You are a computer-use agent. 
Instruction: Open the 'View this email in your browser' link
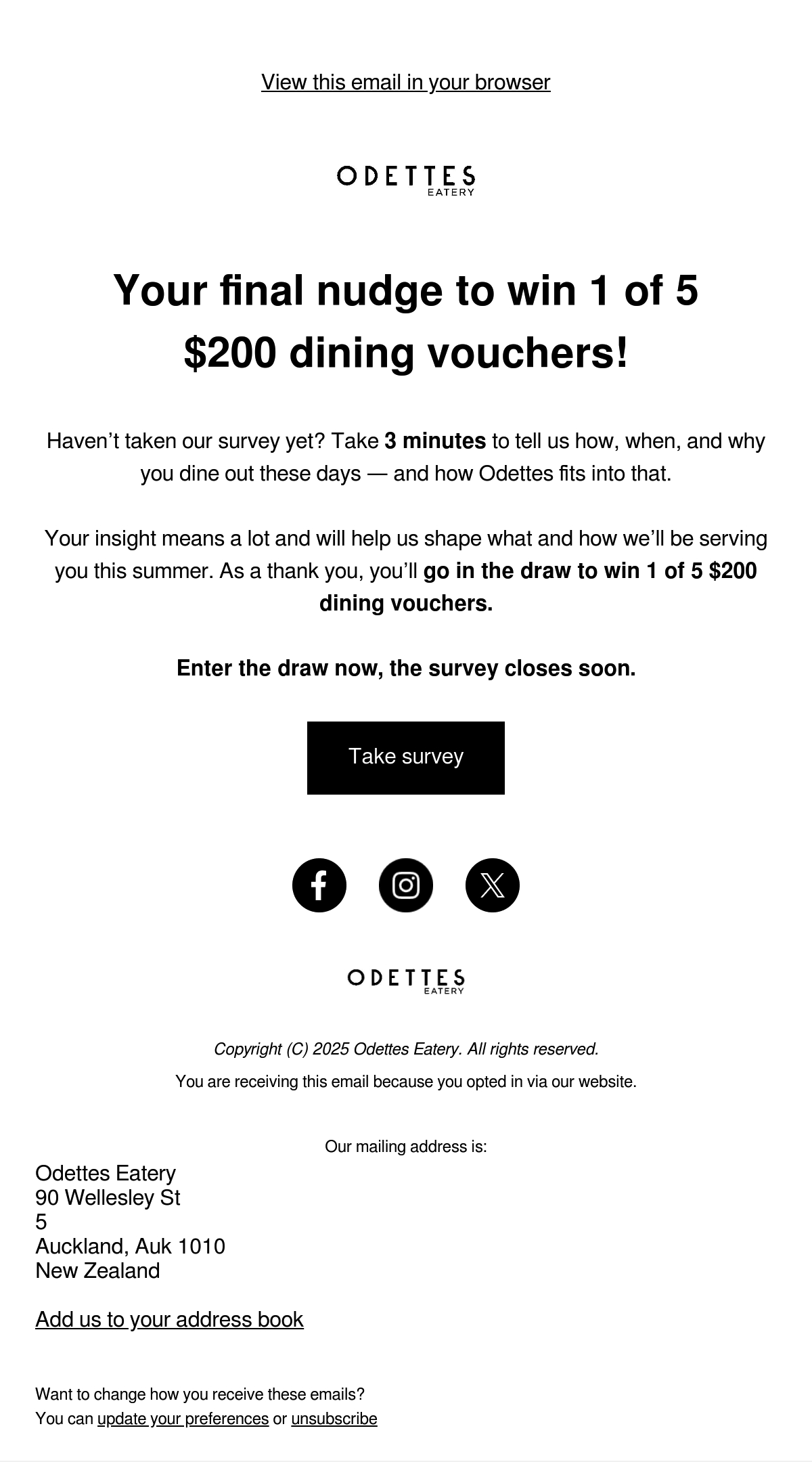click(406, 82)
